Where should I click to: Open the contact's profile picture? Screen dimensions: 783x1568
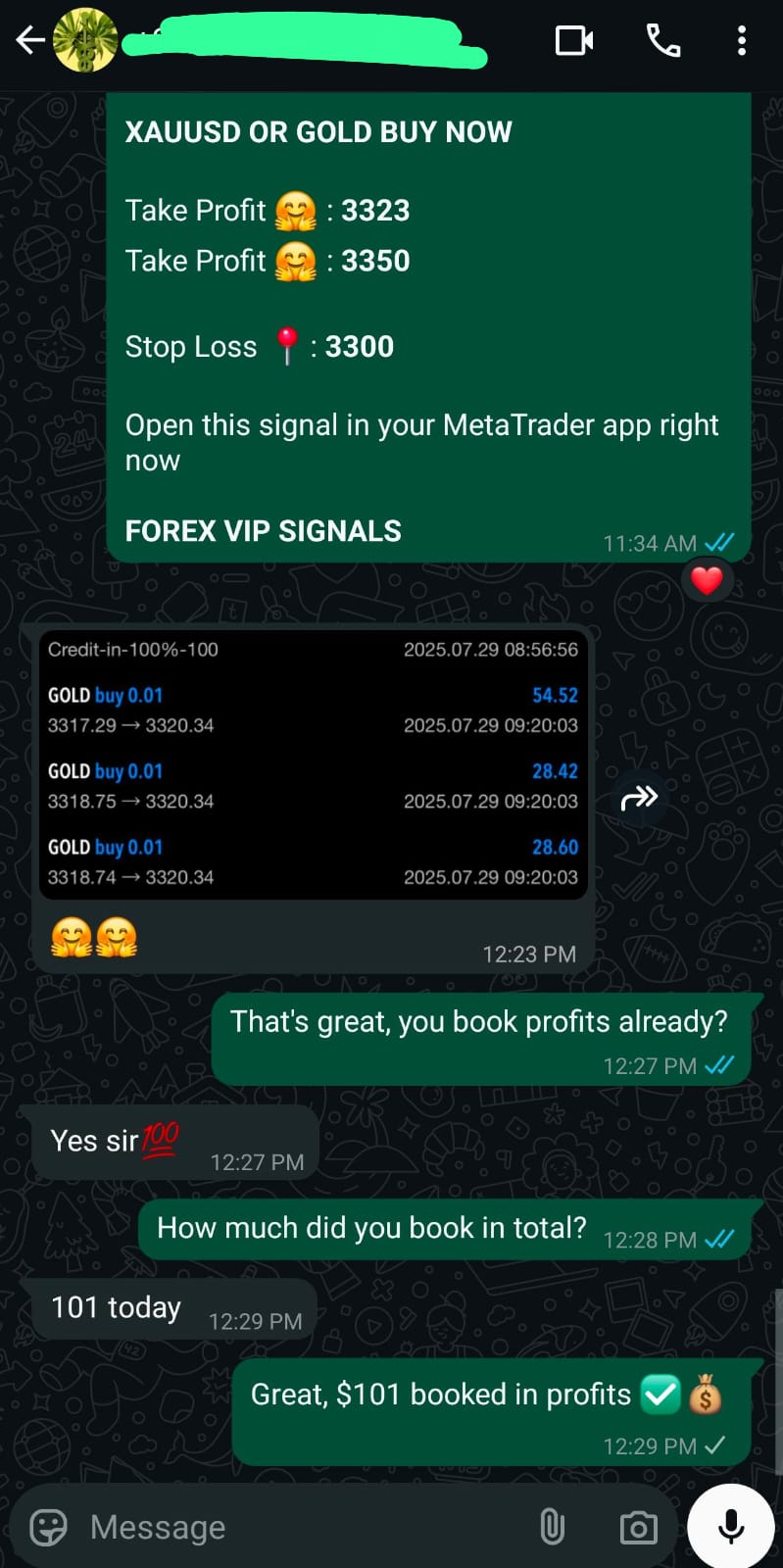click(x=85, y=40)
